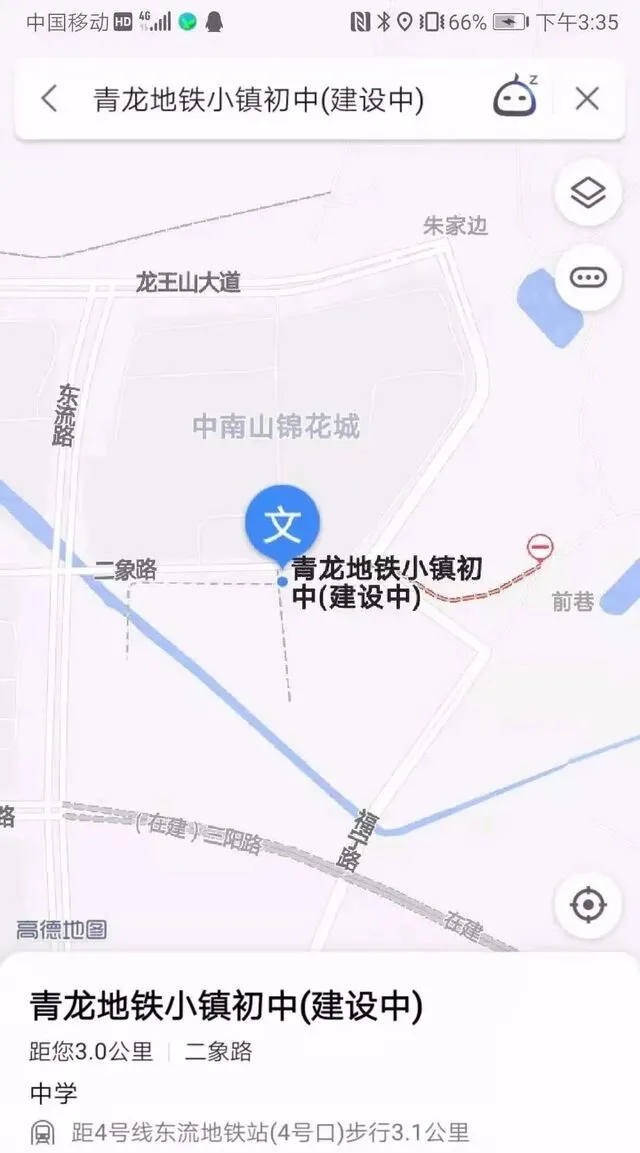Tap the blue 文 school pin
The height and width of the screenshot is (1153, 640).
282,524
